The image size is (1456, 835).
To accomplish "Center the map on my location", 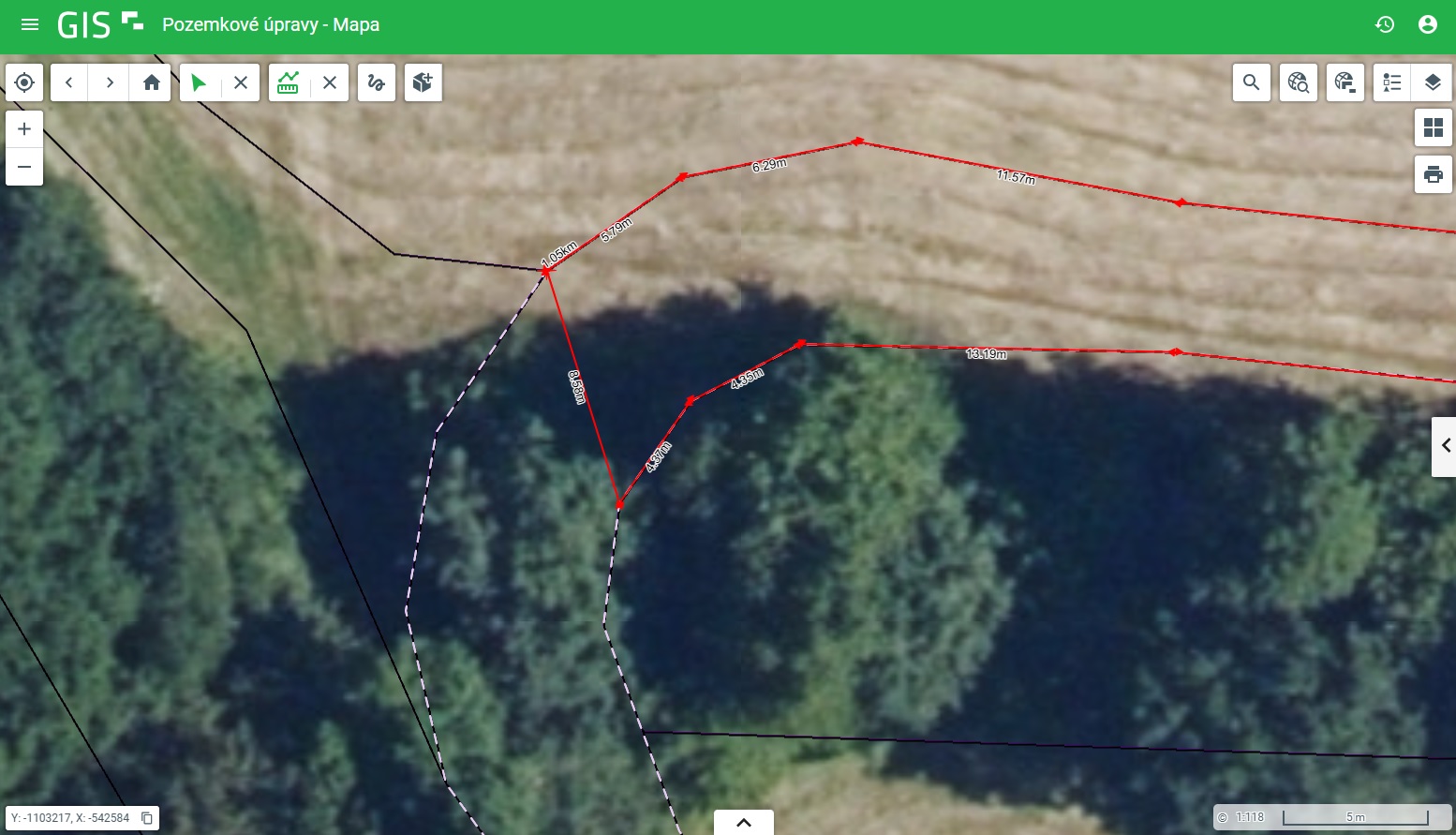I will [24, 82].
